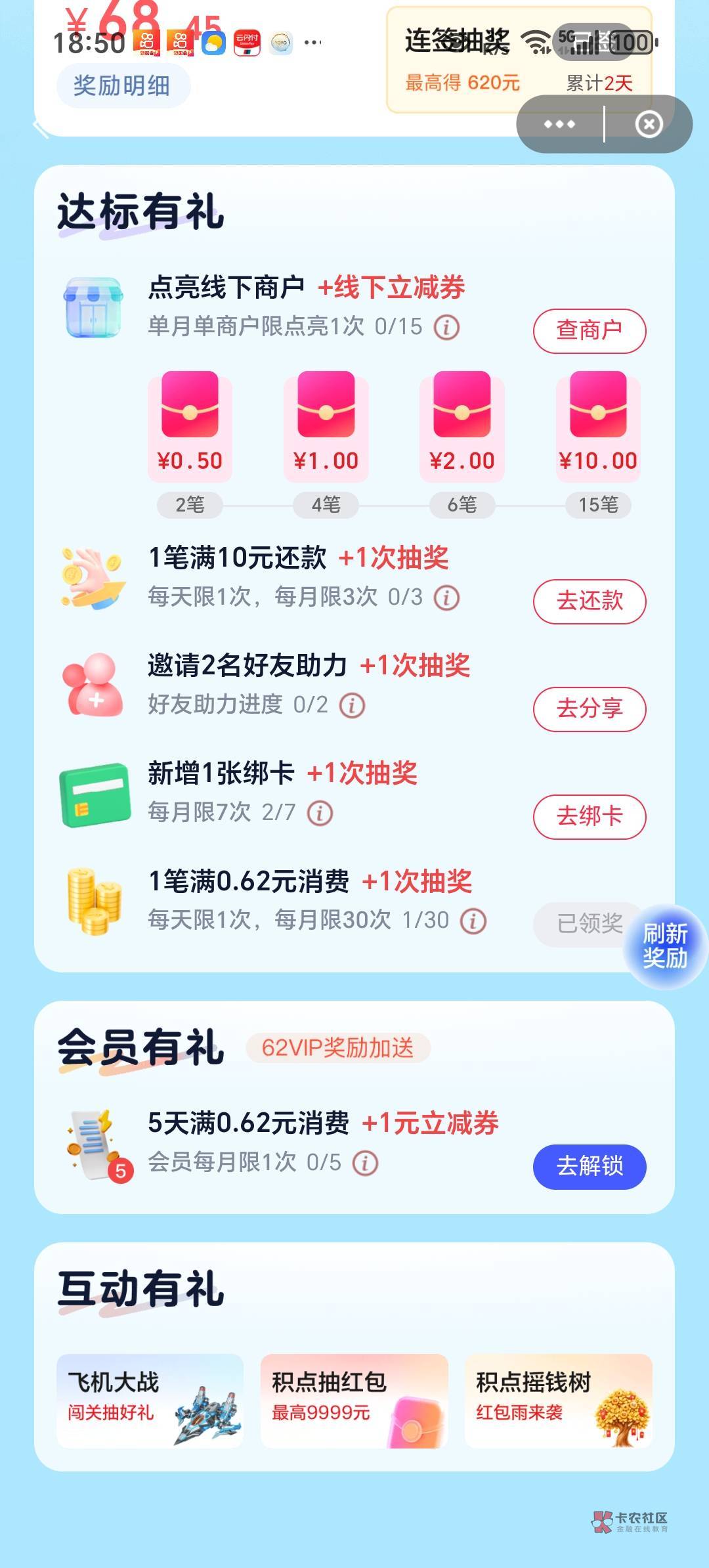Screen dimensions: 709x1568
Task: Open the 积点抽红包 card
Action: point(354,1401)
